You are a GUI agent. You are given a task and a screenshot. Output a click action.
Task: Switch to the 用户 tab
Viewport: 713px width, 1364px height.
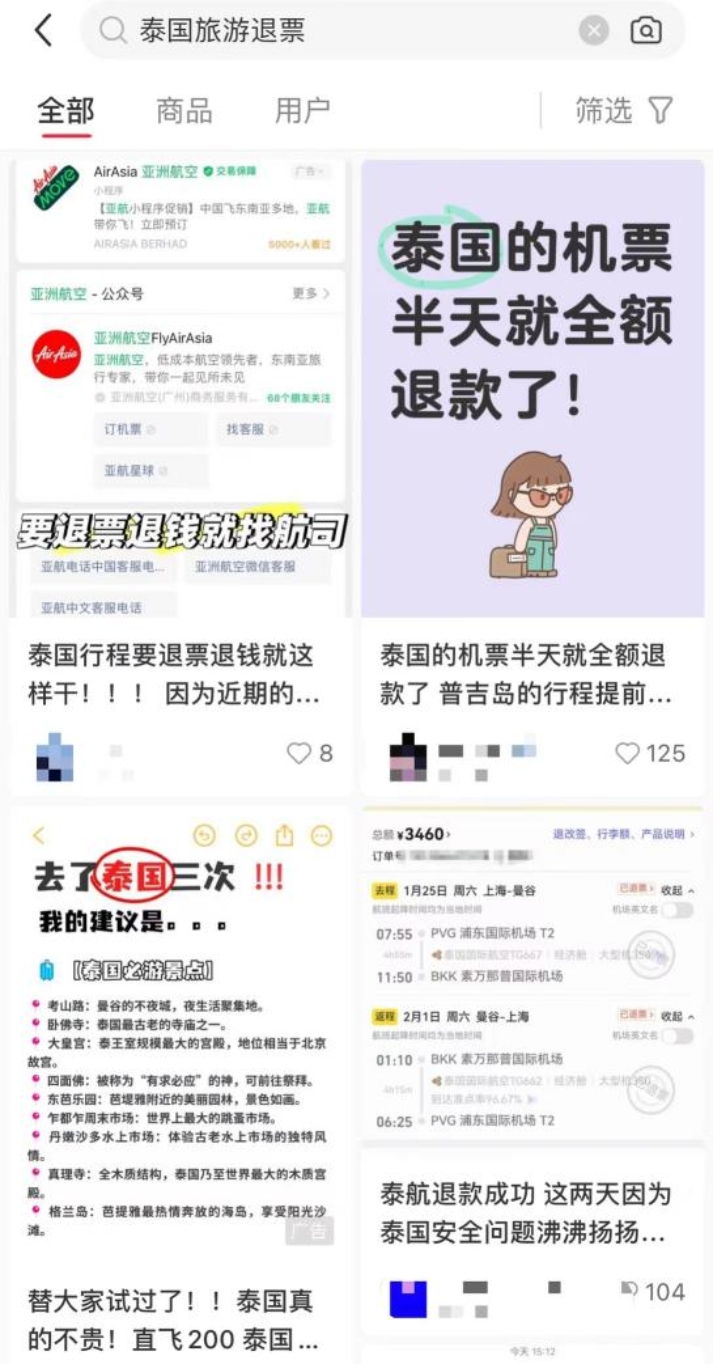pos(302,110)
